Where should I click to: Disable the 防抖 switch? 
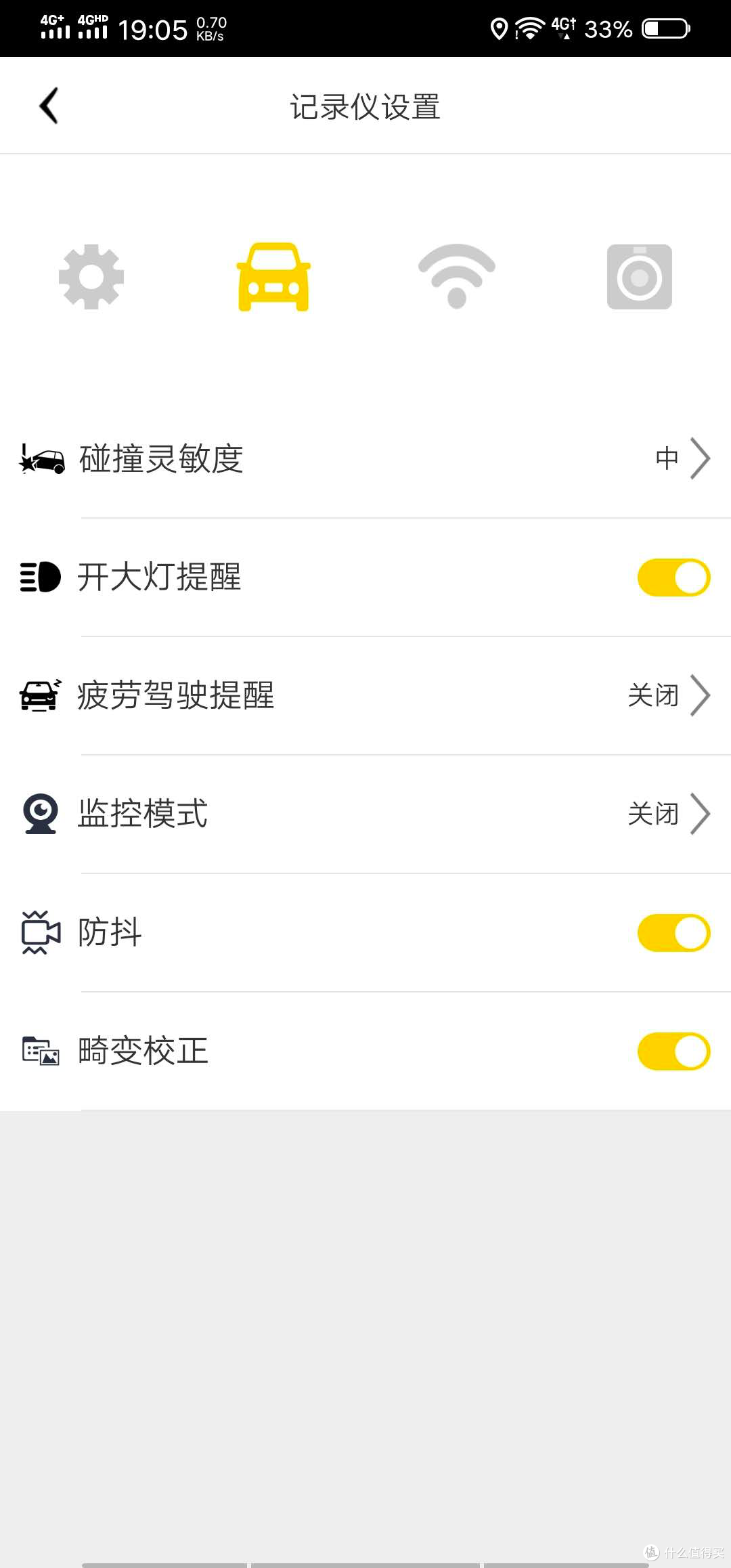(674, 933)
